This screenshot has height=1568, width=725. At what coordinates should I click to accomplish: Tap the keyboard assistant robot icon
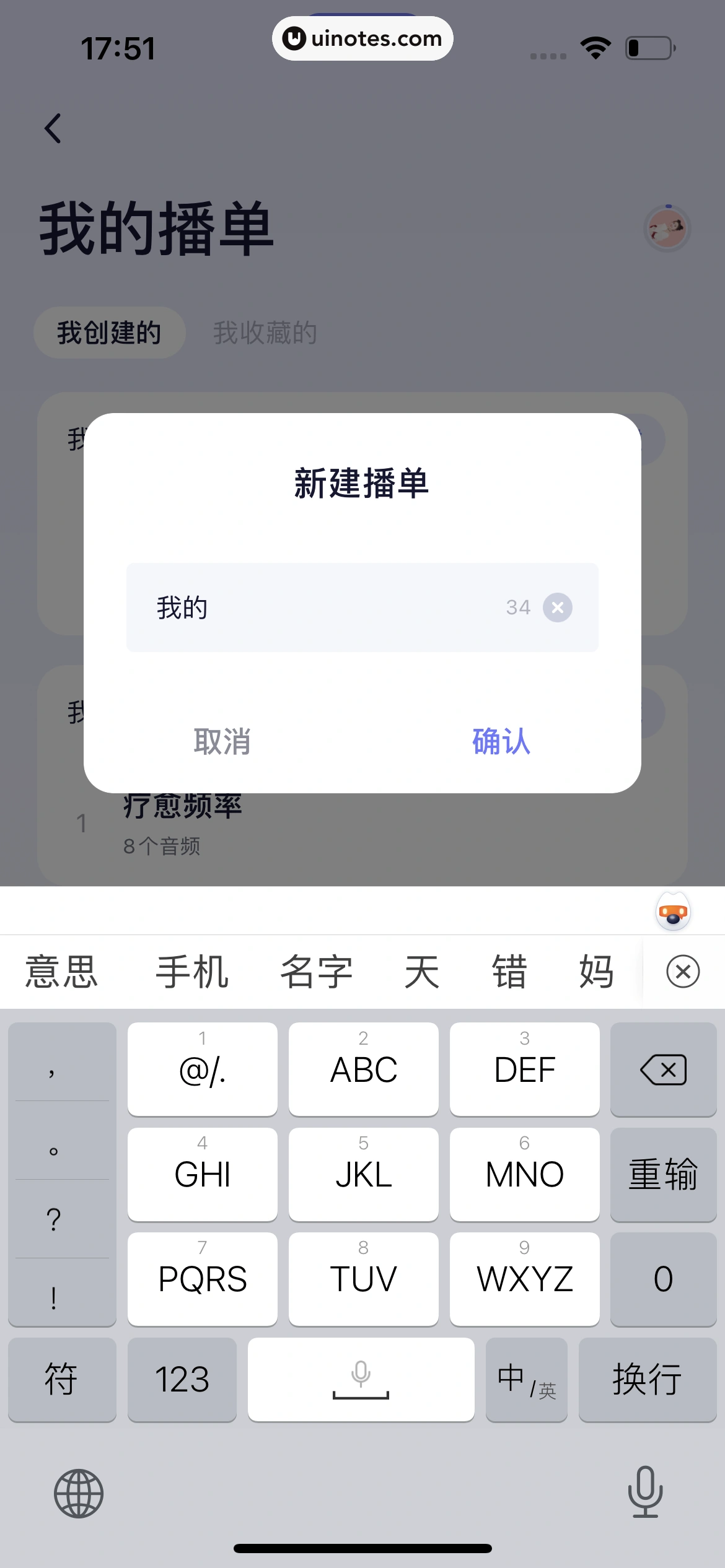[672, 912]
